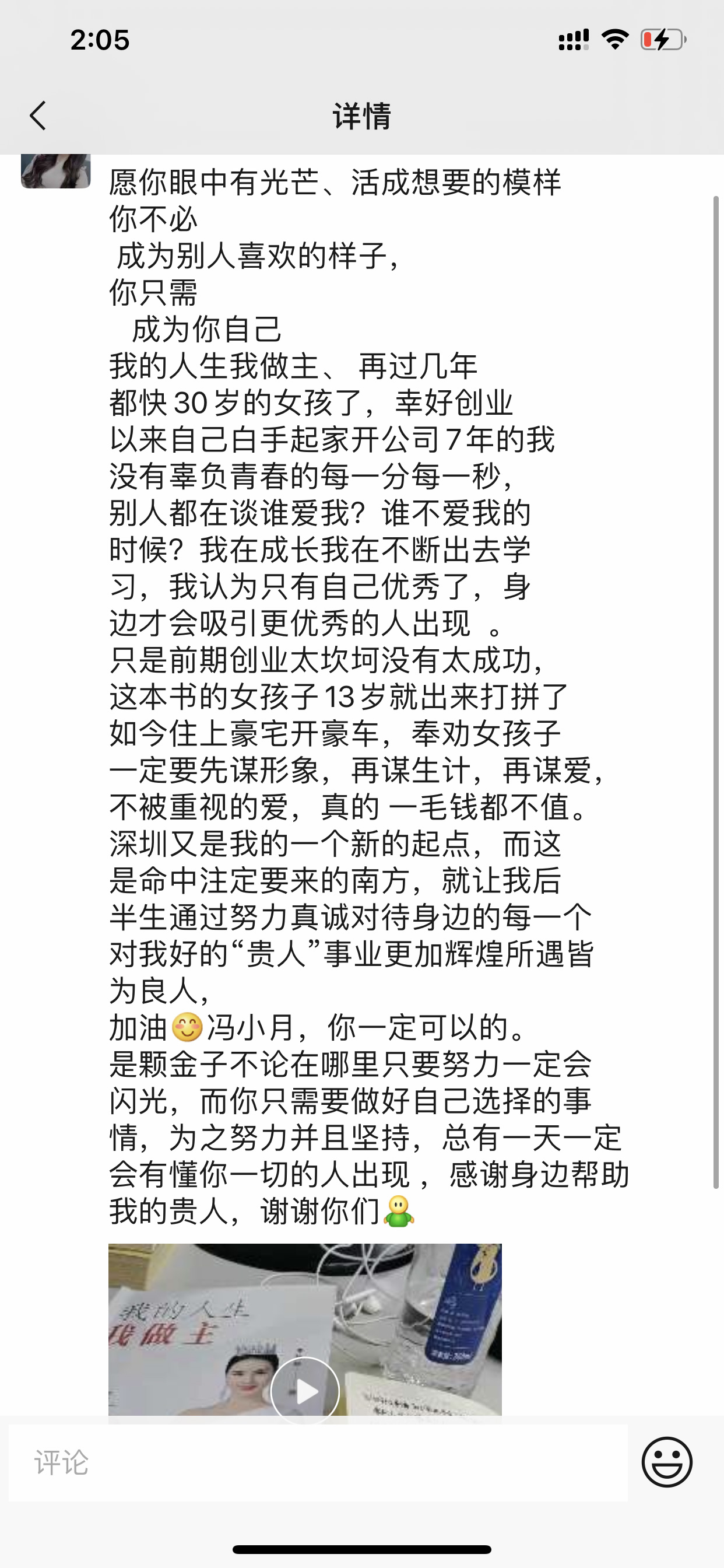Open the poster's profile avatar
This screenshot has height=1568, width=724.
[55, 171]
